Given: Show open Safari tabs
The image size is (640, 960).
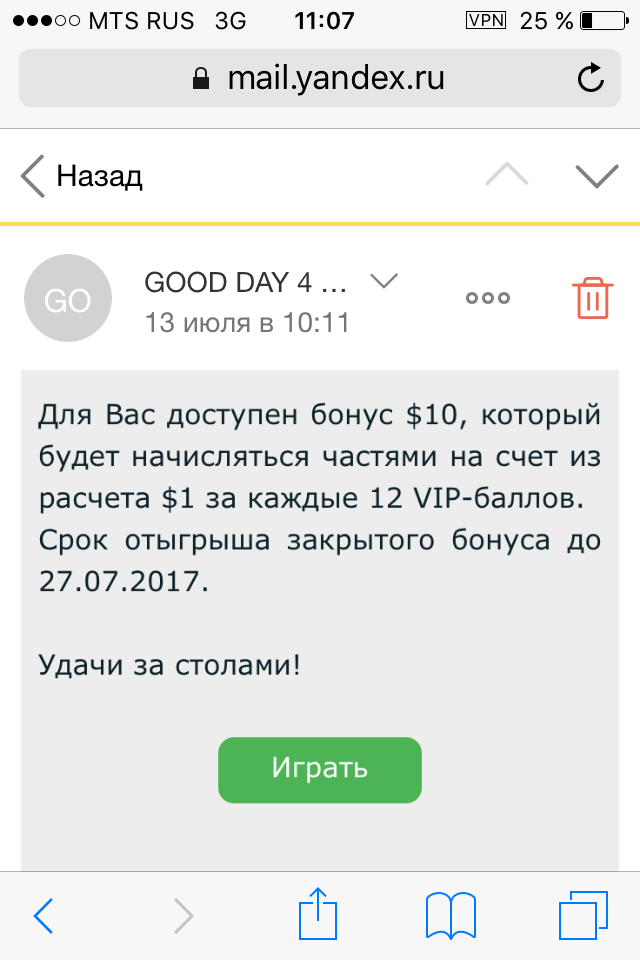Looking at the screenshot, I should 583,914.
